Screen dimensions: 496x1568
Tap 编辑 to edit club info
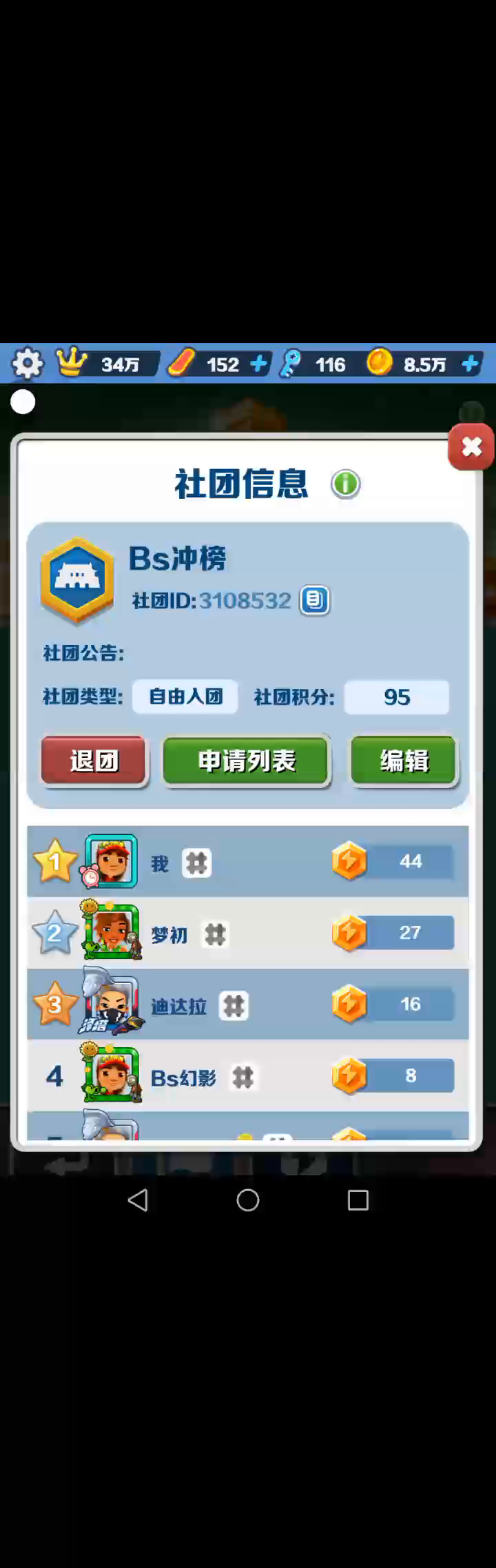[x=404, y=761]
